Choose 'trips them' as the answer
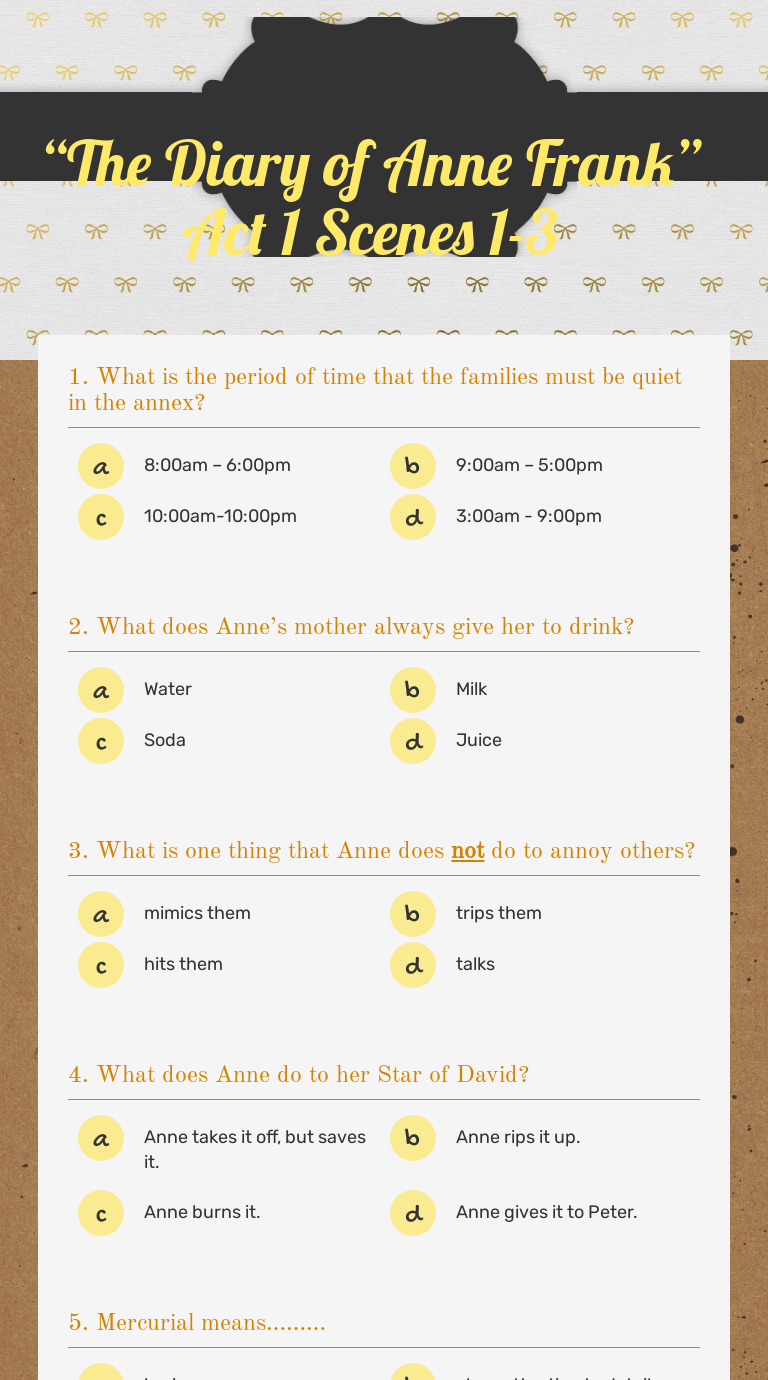The image size is (768, 1380). pos(499,913)
